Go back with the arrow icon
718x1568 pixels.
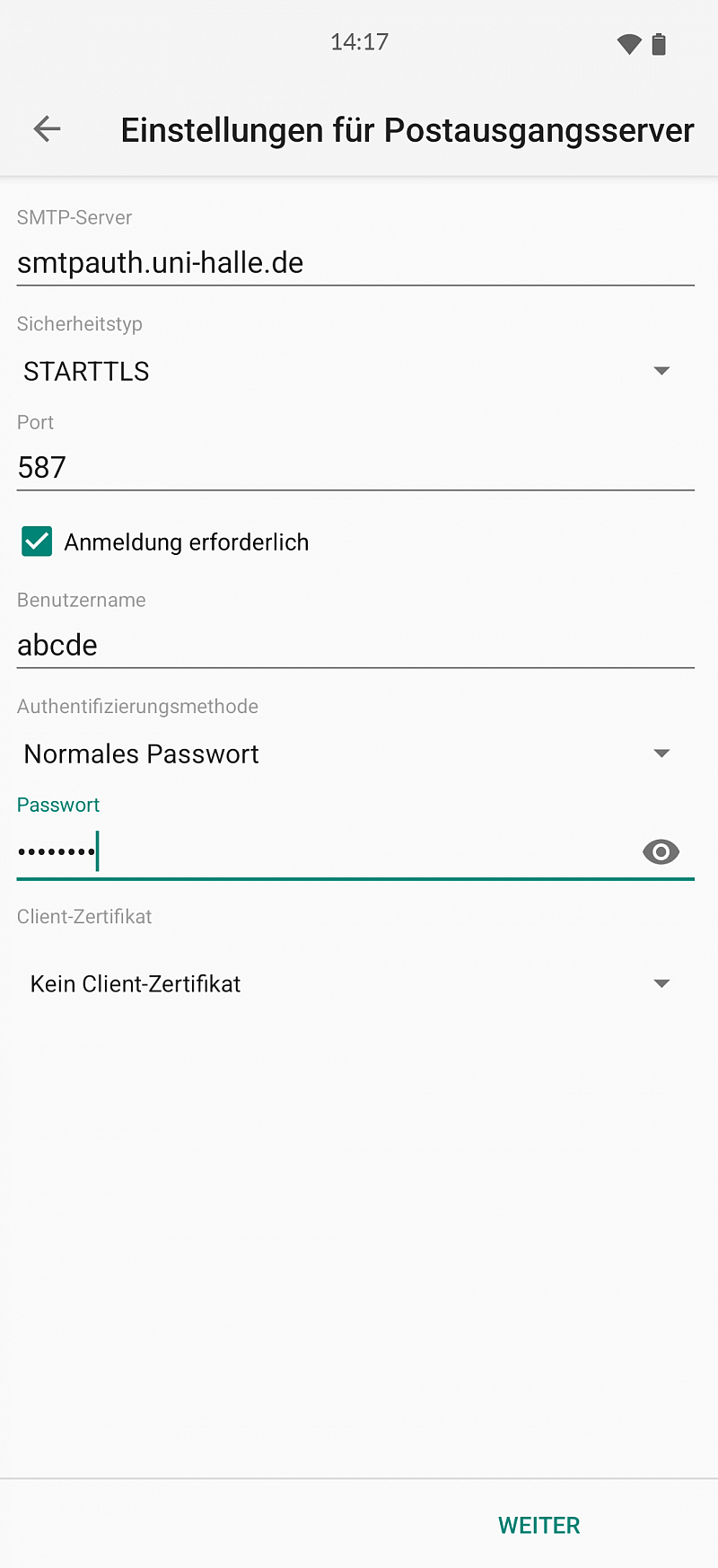[47, 129]
